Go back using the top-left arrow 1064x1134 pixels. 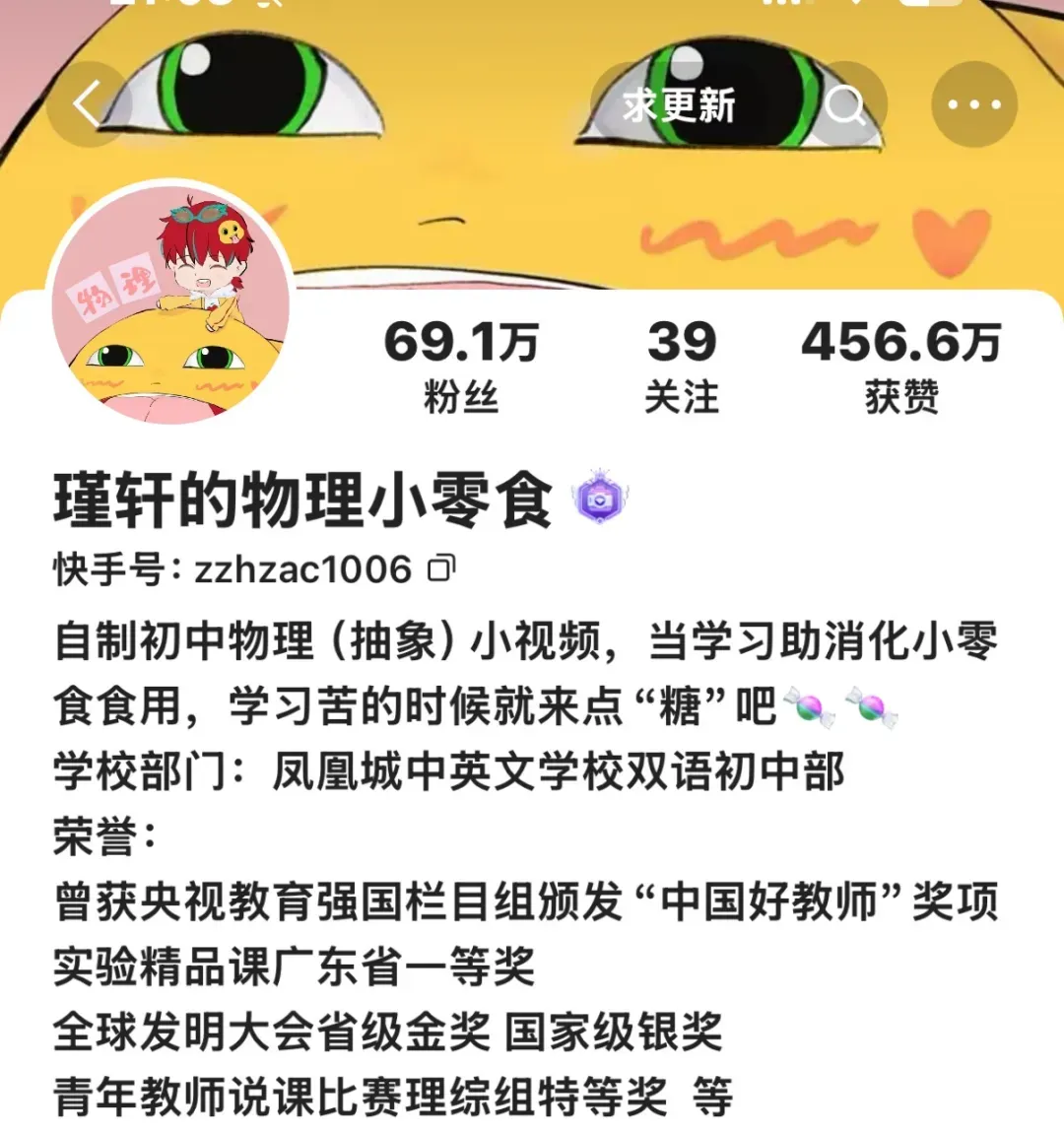point(89,104)
